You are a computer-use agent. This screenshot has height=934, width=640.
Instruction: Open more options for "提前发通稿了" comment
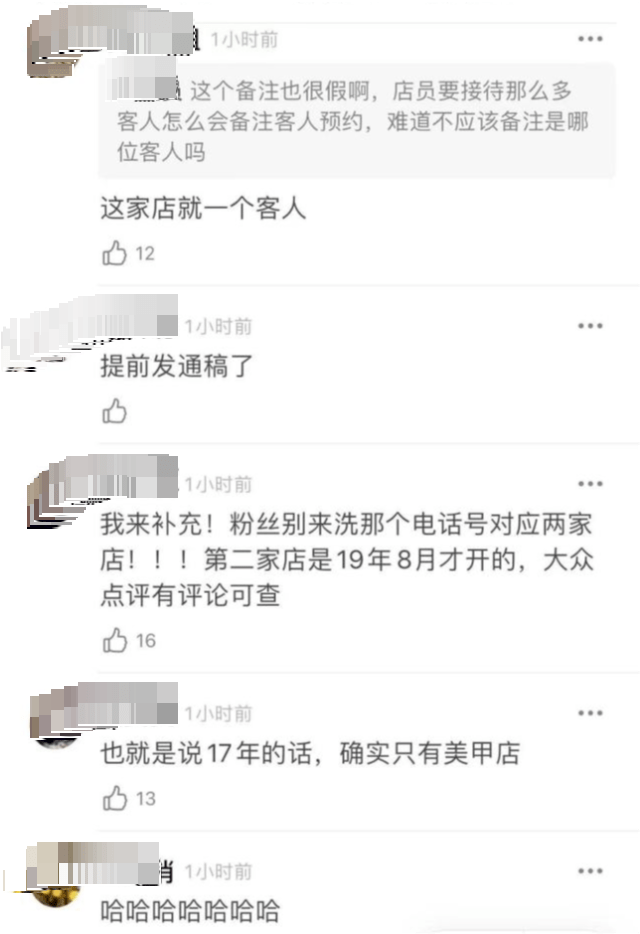pos(590,326)
